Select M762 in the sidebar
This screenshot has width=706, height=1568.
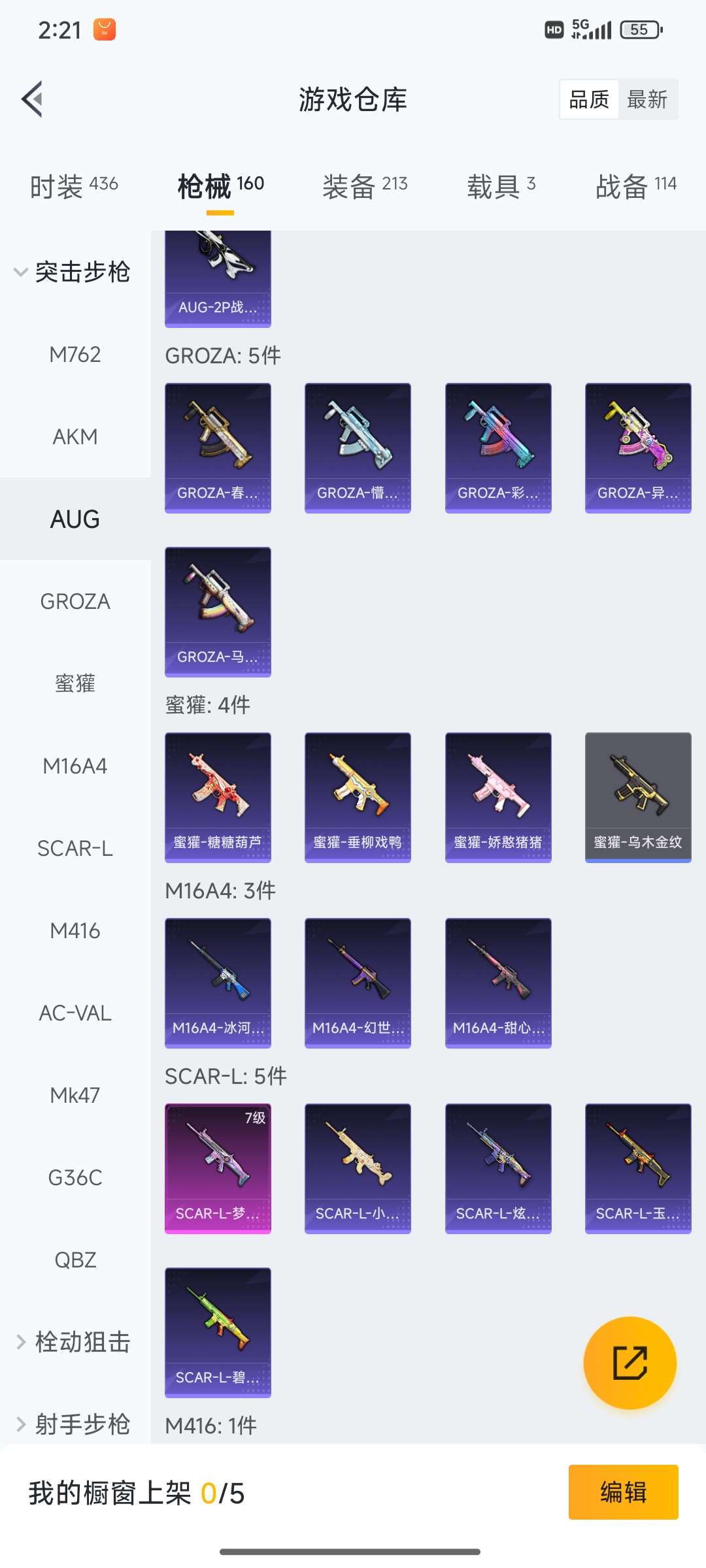point(75,355)
